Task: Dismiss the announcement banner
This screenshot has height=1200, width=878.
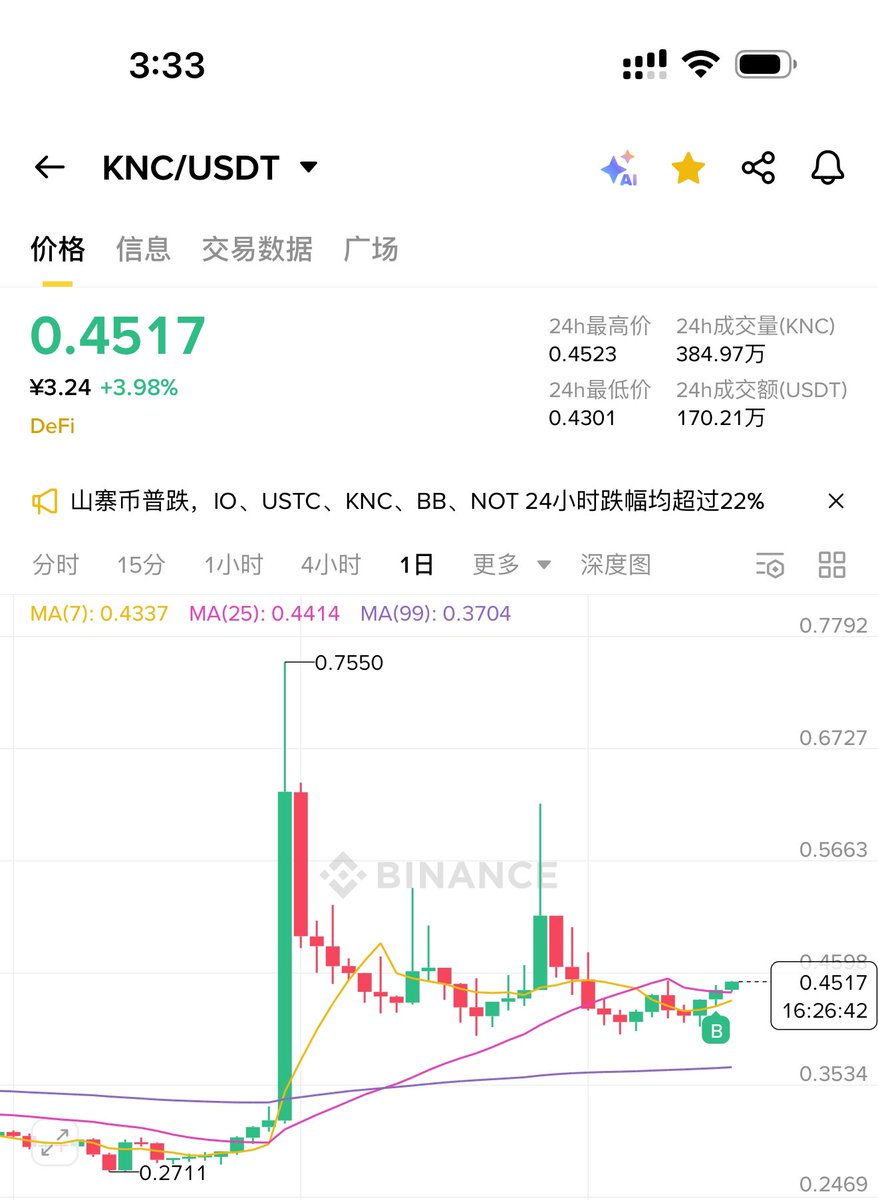Action: pos(837,501)
